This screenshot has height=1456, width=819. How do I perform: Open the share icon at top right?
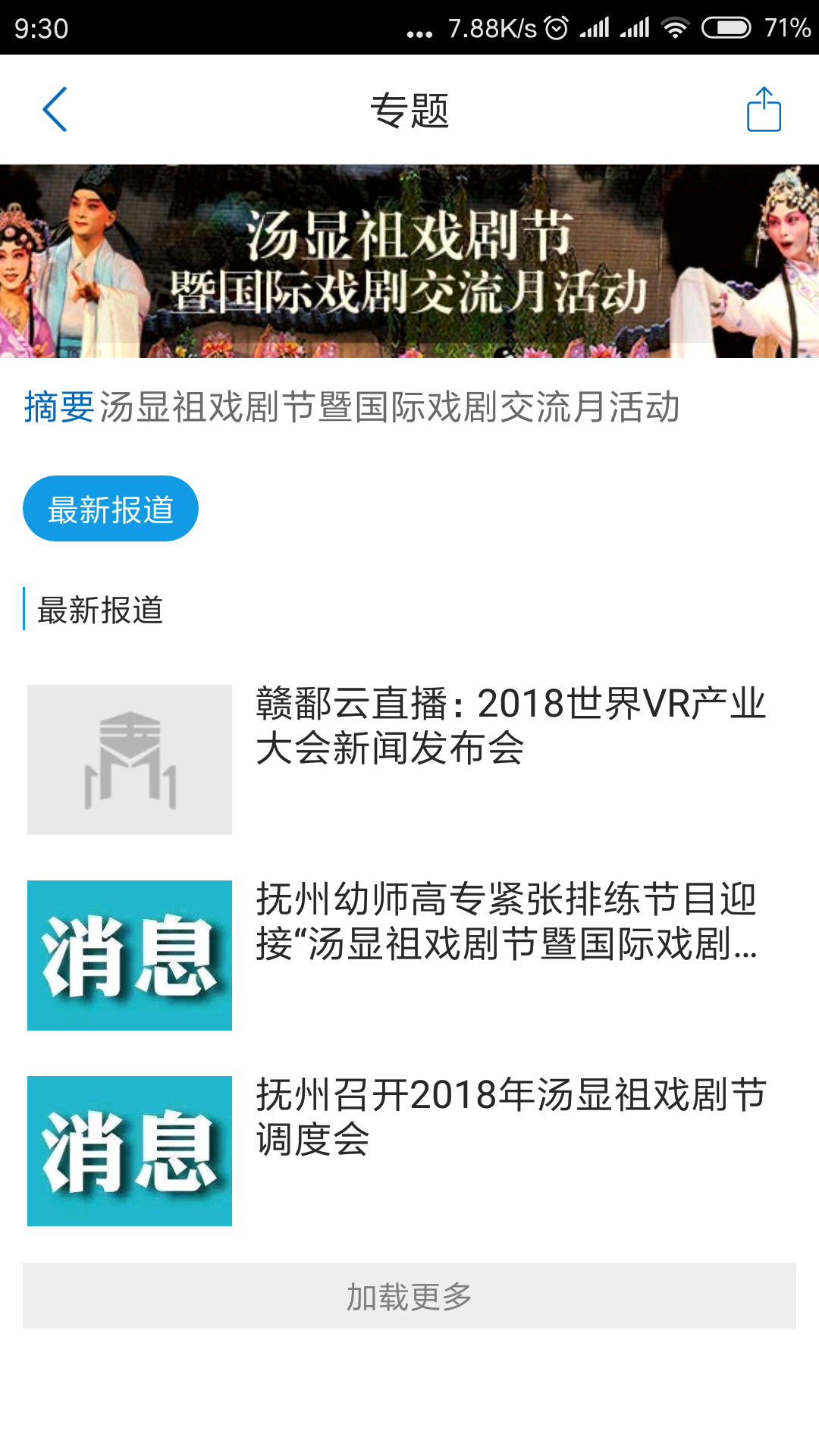[x=764, y=110]
